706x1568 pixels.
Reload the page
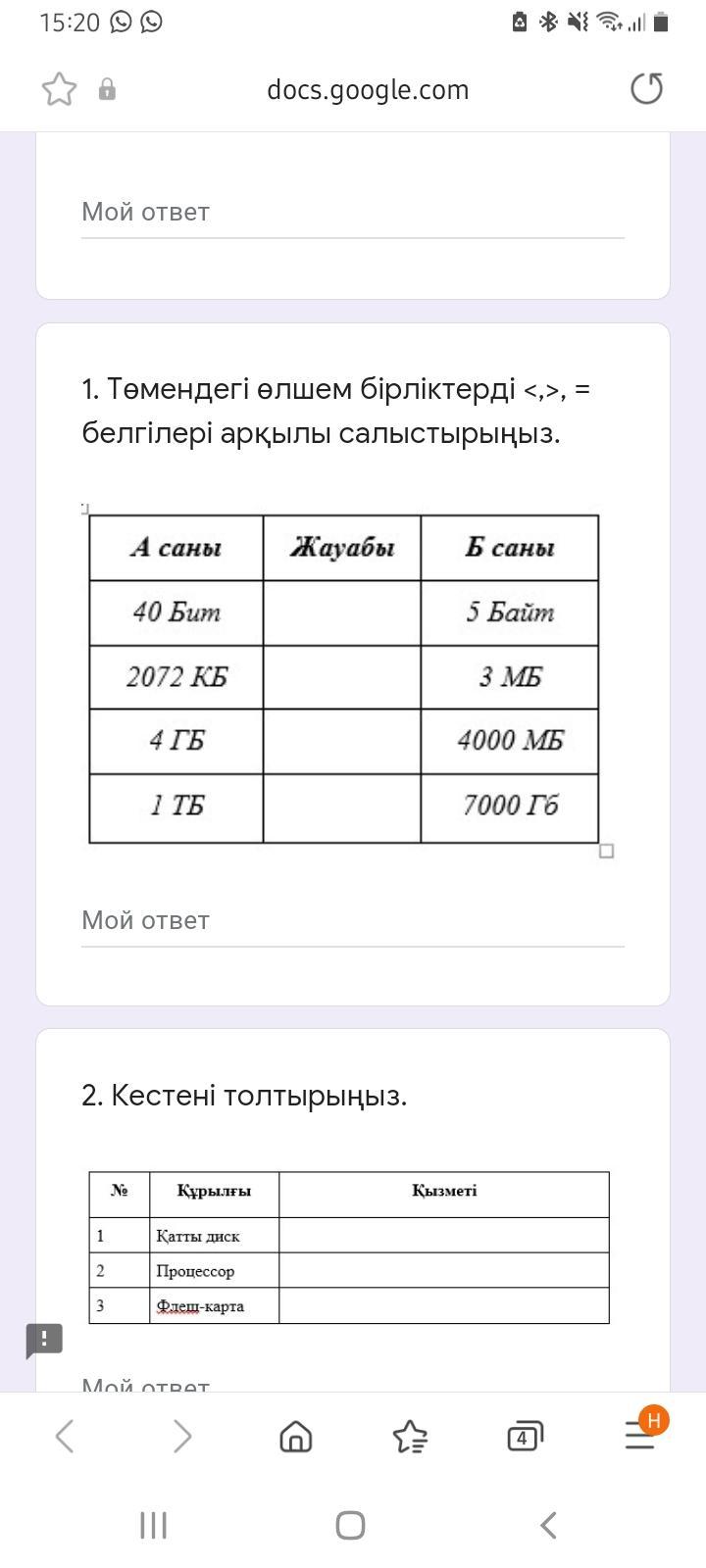click(646, 89)
